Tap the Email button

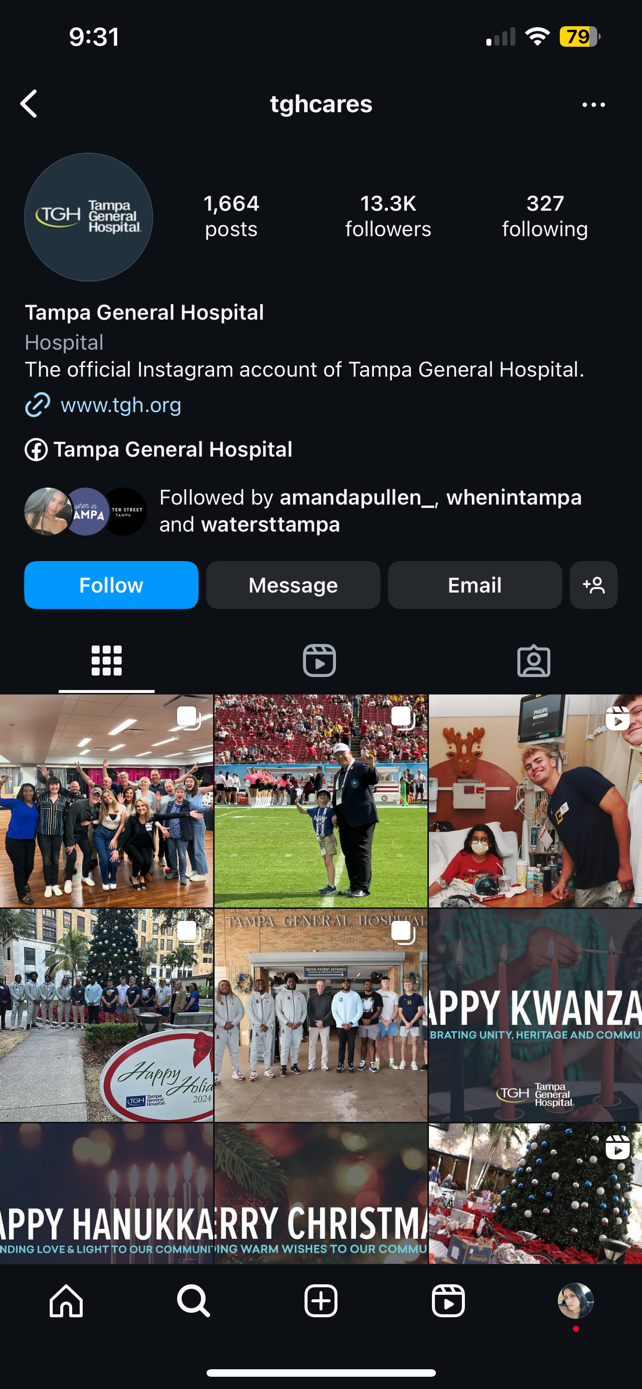(x=475, y=585)
